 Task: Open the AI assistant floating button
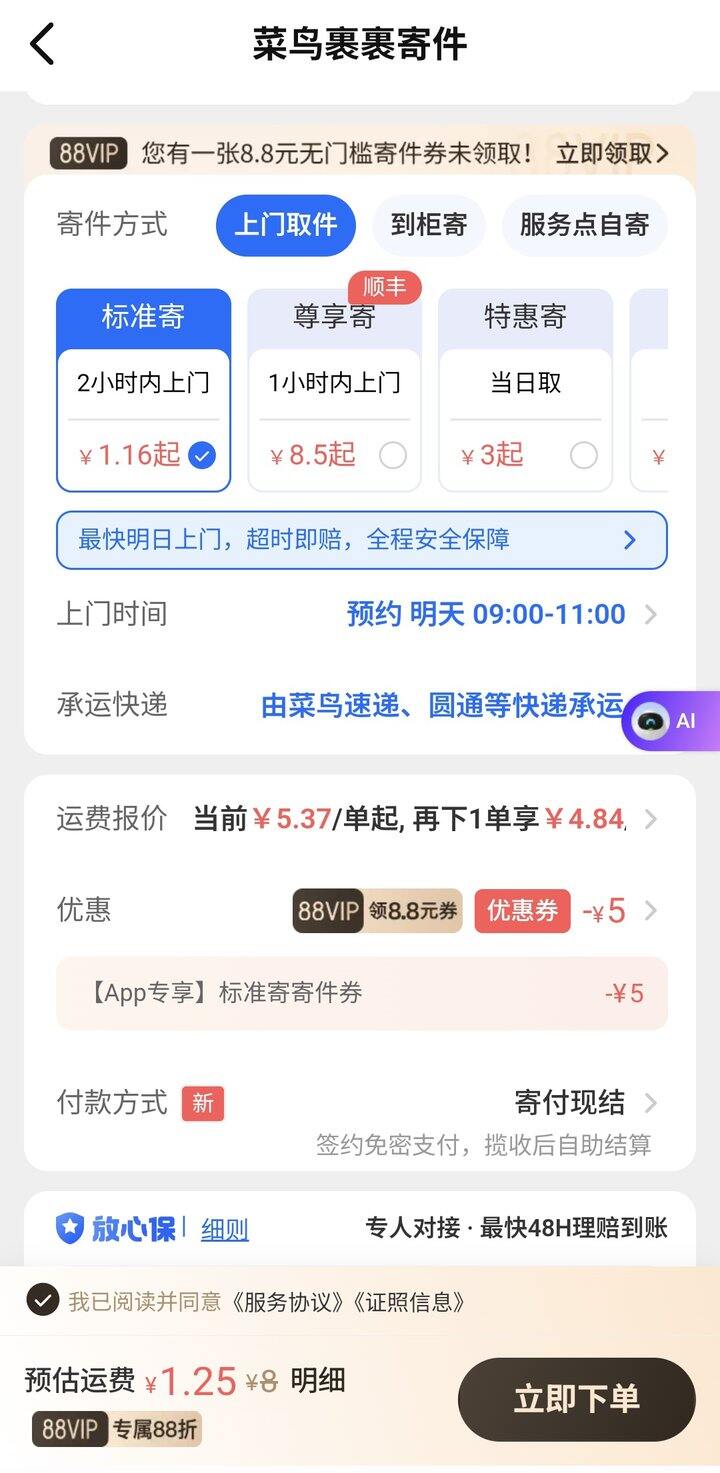point(670,721)
